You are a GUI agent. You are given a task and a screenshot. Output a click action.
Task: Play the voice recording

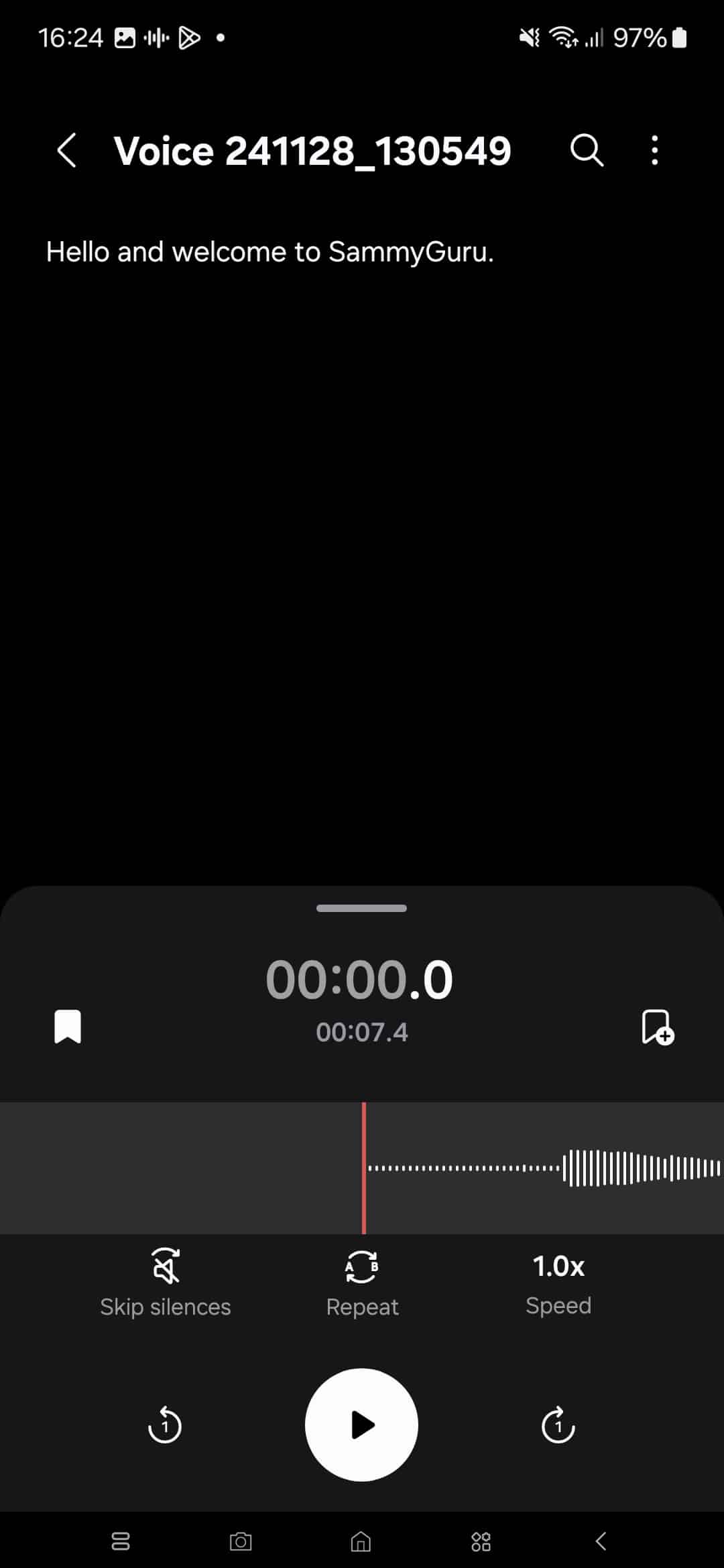pos(362,1425)
